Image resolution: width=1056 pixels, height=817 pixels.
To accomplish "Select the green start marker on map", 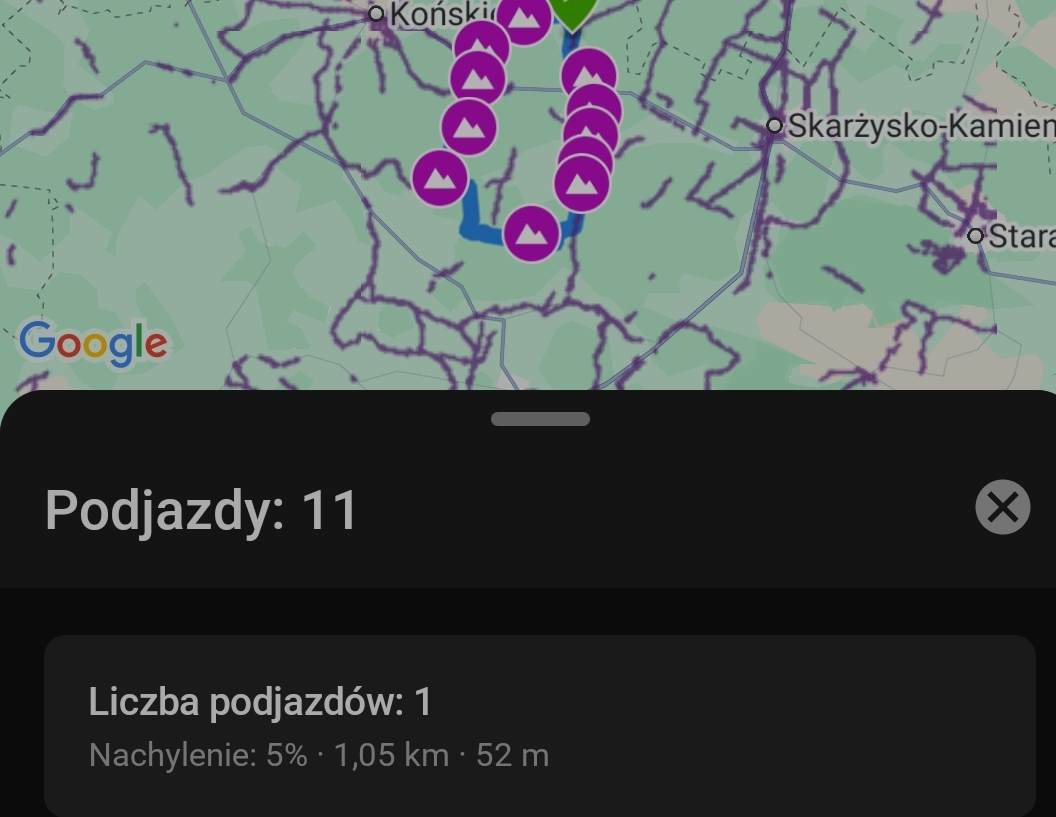I will pyautogui.click(x=573, y=11).
